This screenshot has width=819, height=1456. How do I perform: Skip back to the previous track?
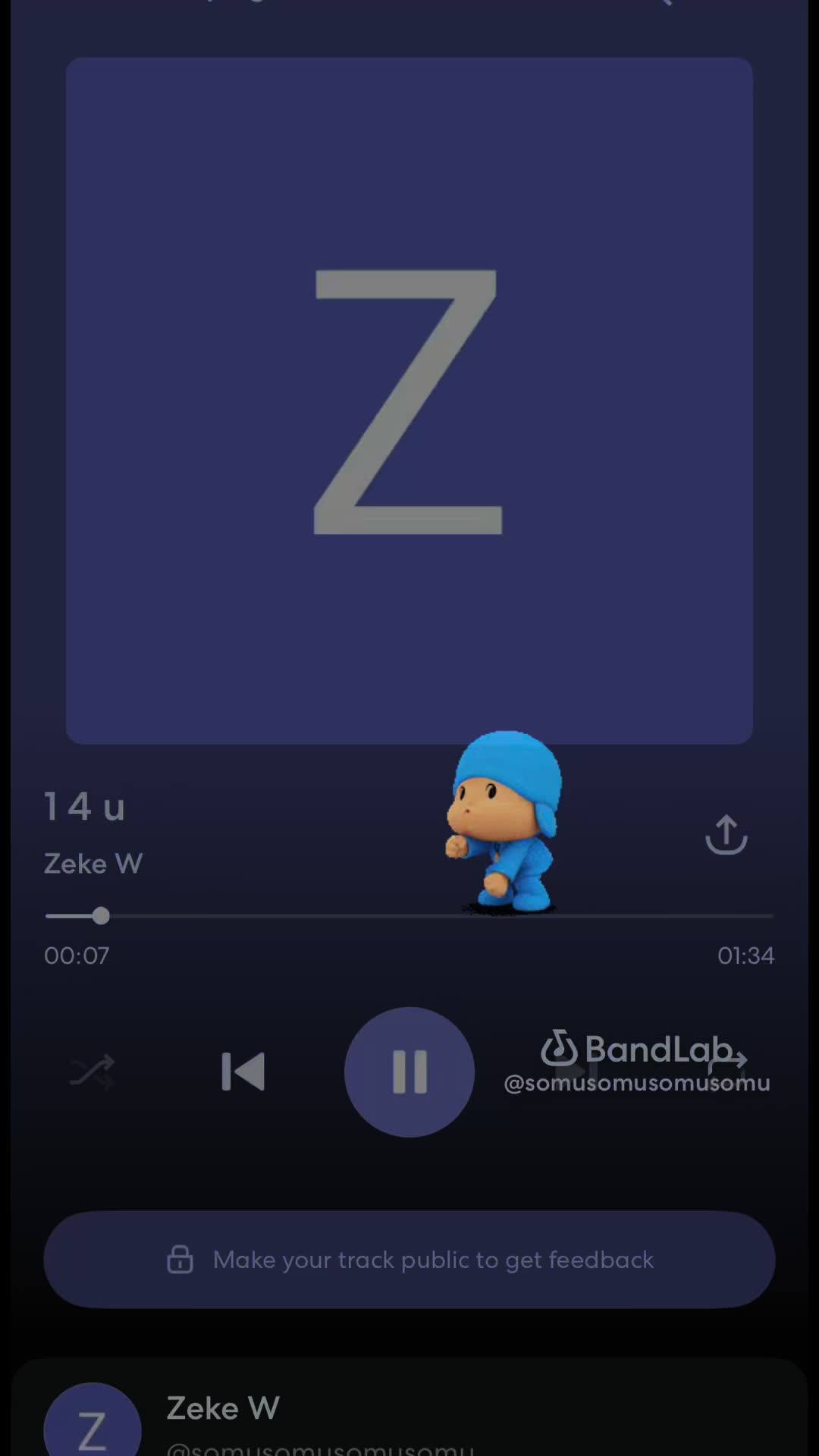click(243, 1072)
